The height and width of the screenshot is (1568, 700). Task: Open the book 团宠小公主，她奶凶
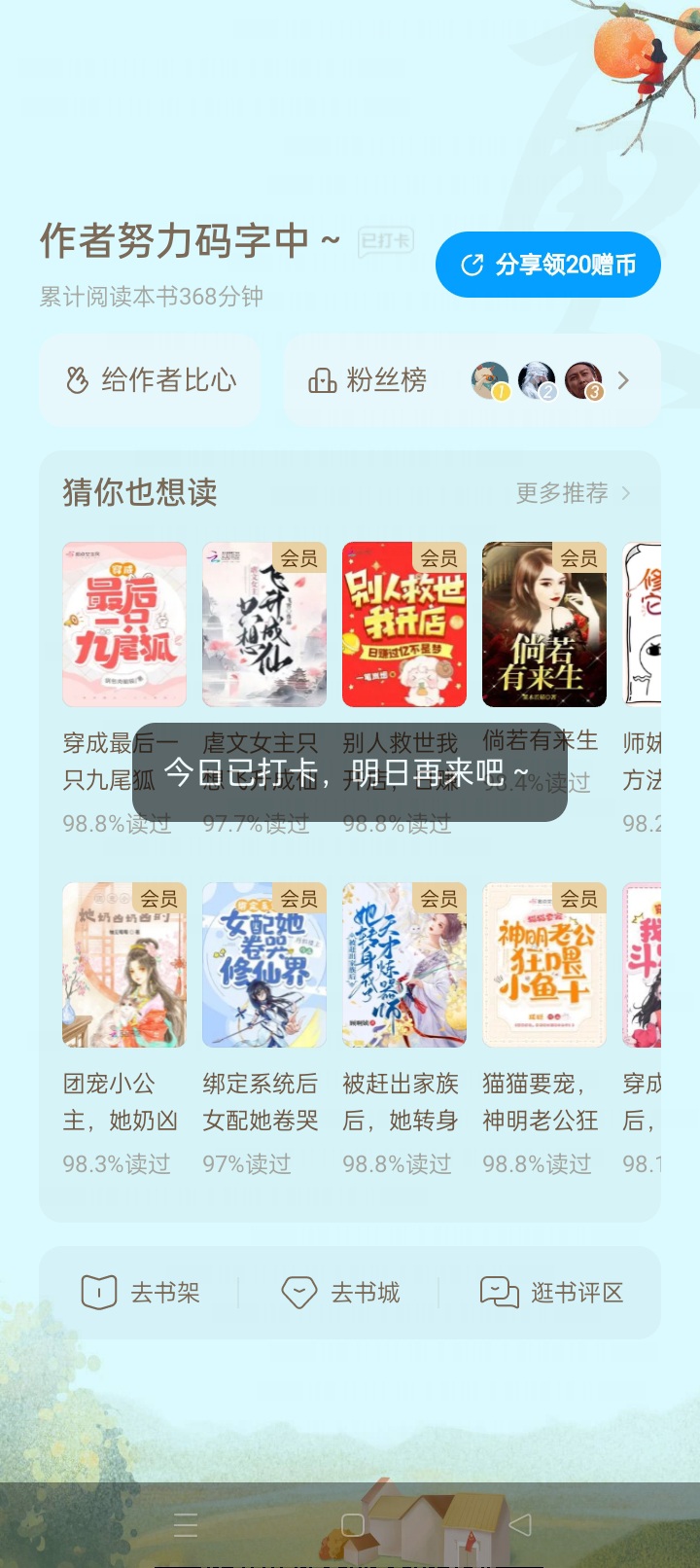click(124, 965)
